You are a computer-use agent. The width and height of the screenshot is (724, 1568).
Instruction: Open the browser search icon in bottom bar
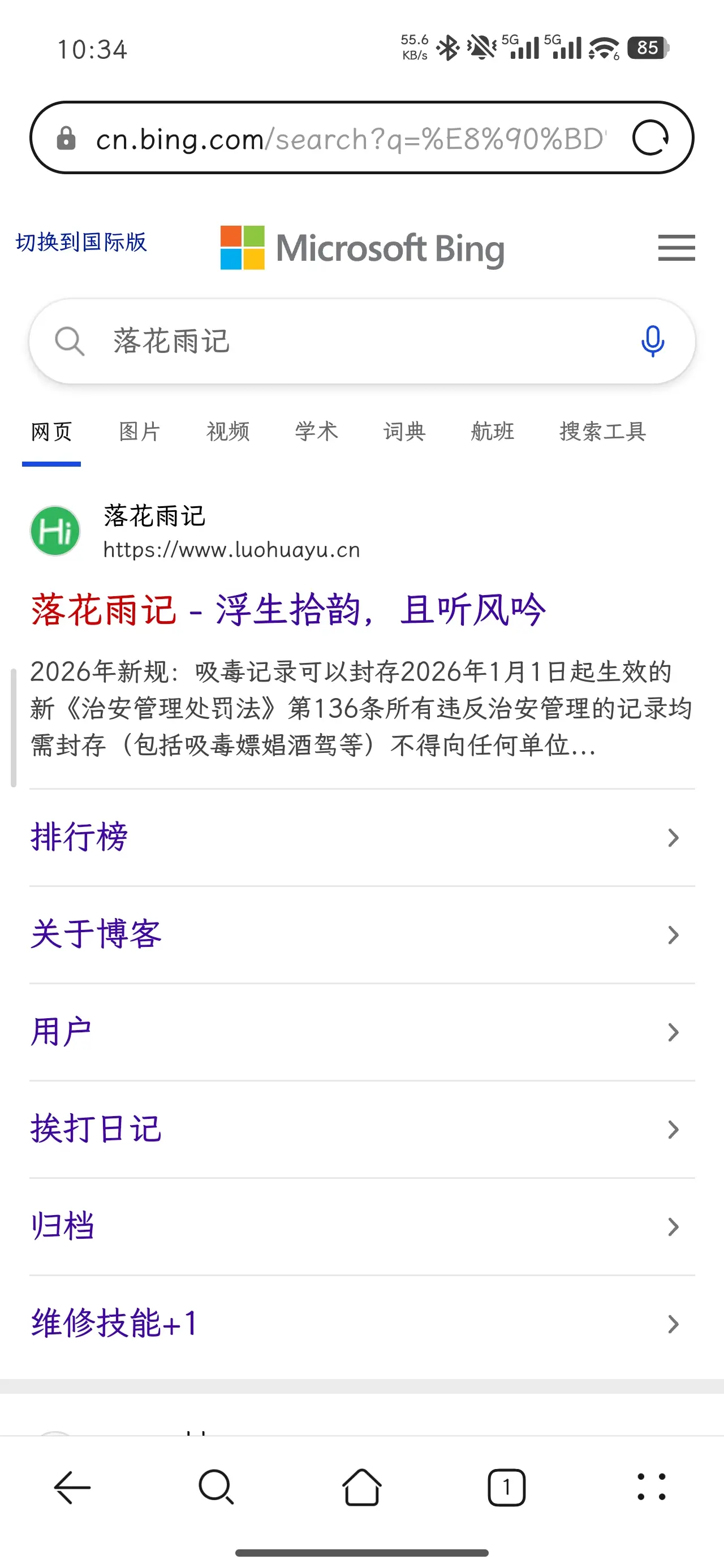point(216,1489)
